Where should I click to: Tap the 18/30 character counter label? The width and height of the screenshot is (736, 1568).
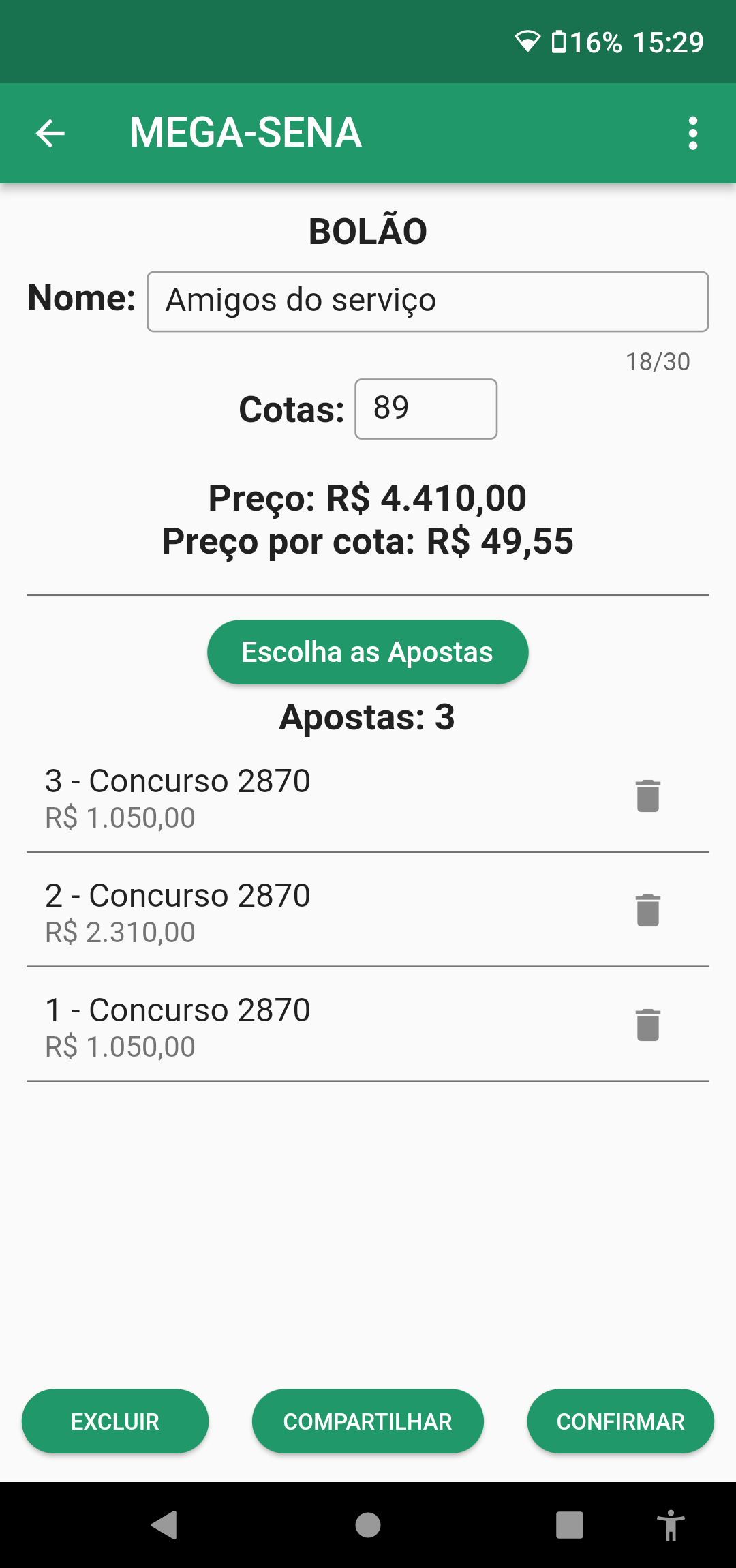[x=658, y=361]
